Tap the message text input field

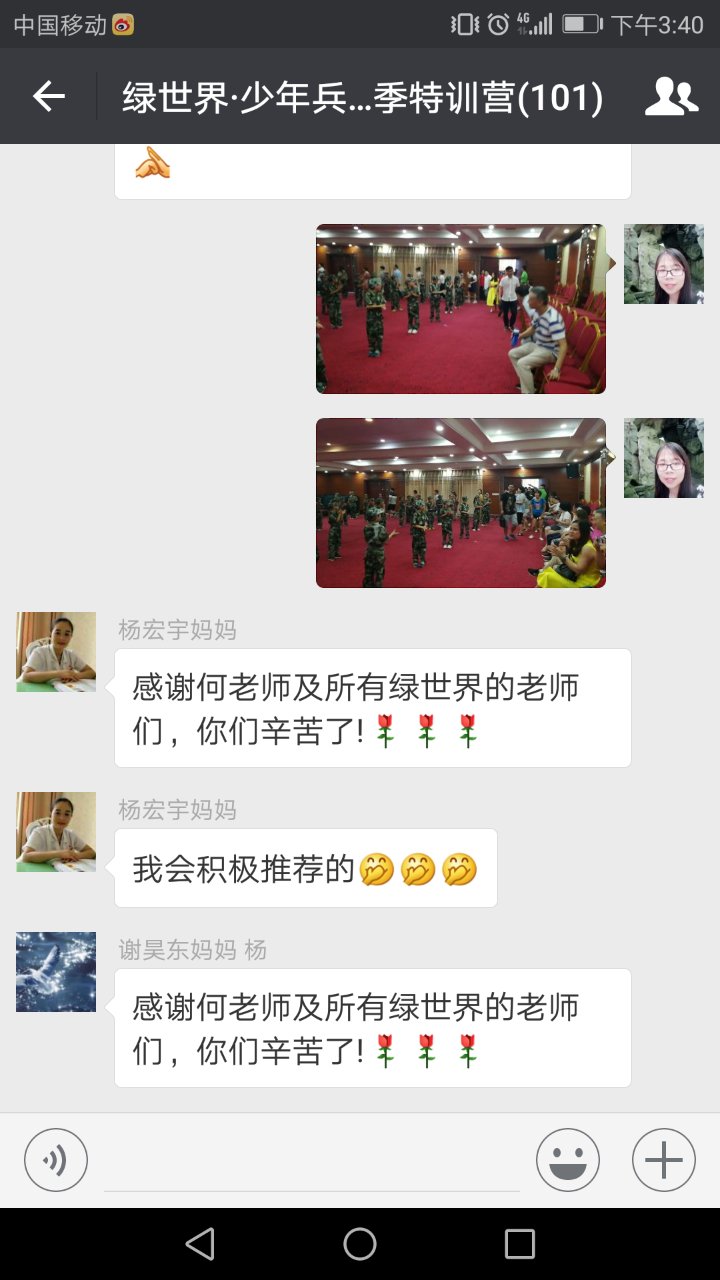tap(312, 1162)
